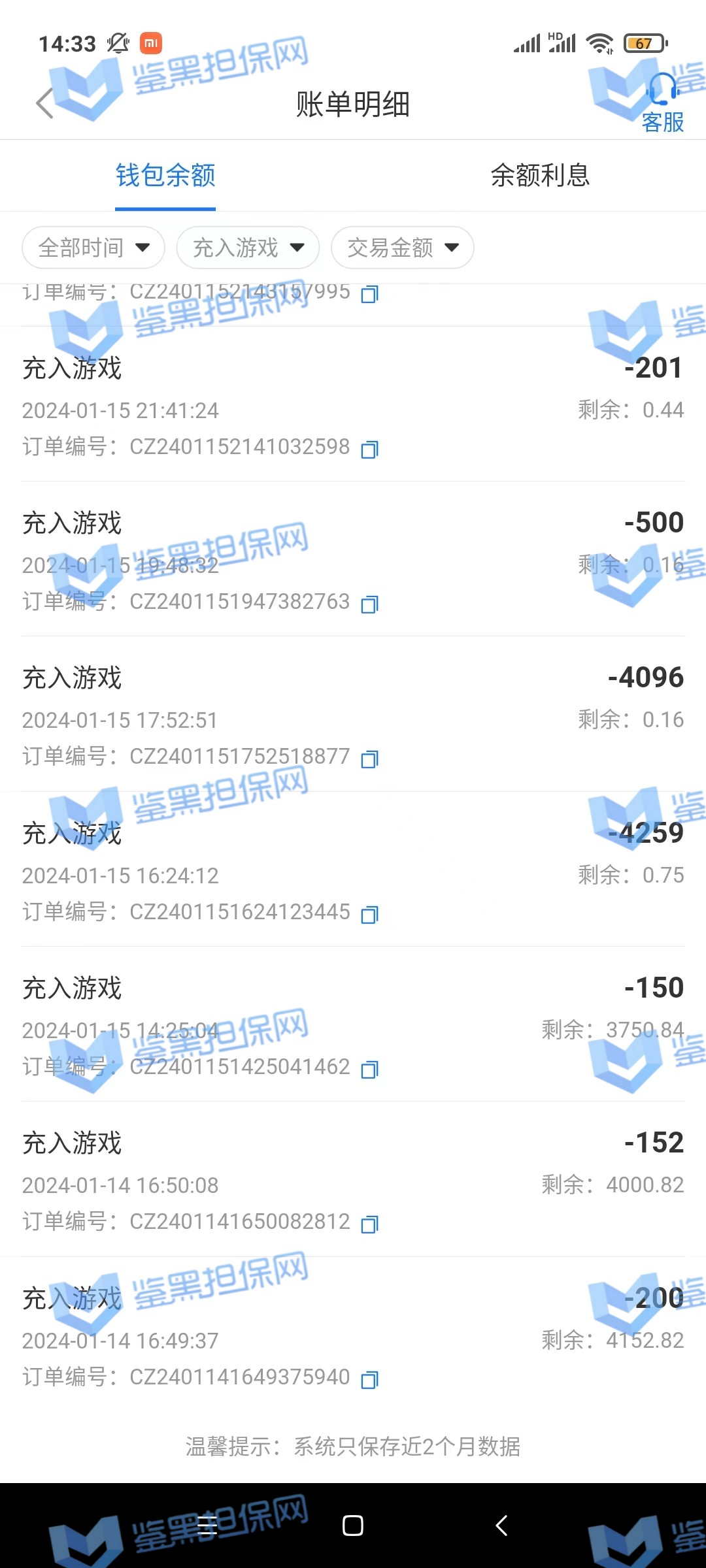This screenshot has width=706, height=1568.
Task: Copy order number CZ2401151425041462
Action: coord(370,1070)
